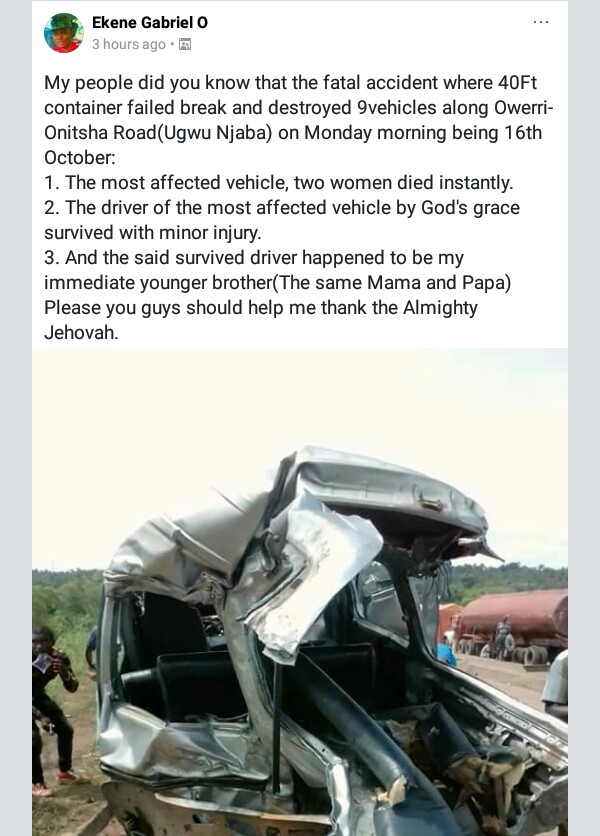Open the post's three-dot options menu
This screenshot has width=600, height=836.
pos(541,22)
